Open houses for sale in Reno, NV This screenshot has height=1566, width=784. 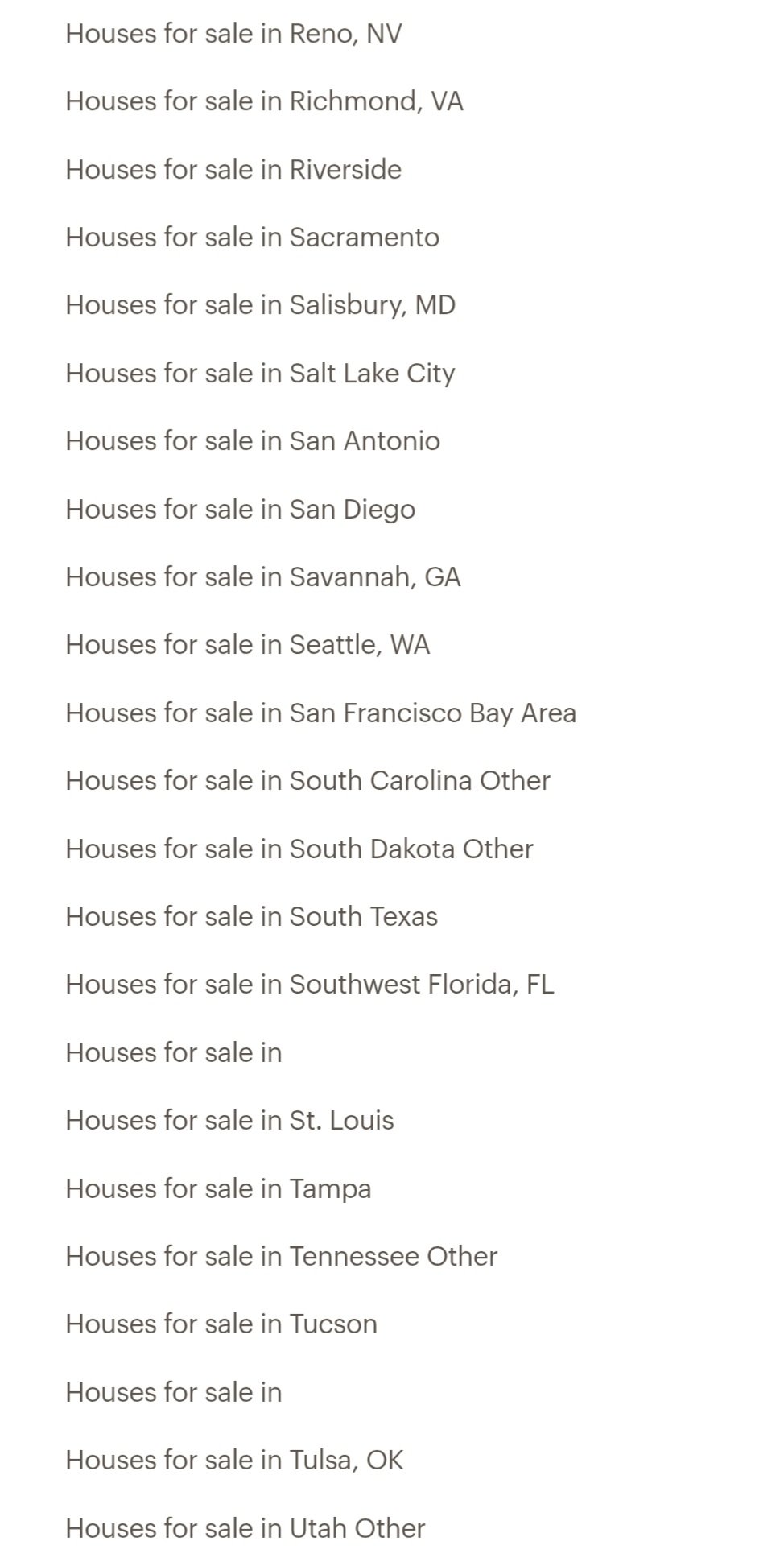coord(233,34)
